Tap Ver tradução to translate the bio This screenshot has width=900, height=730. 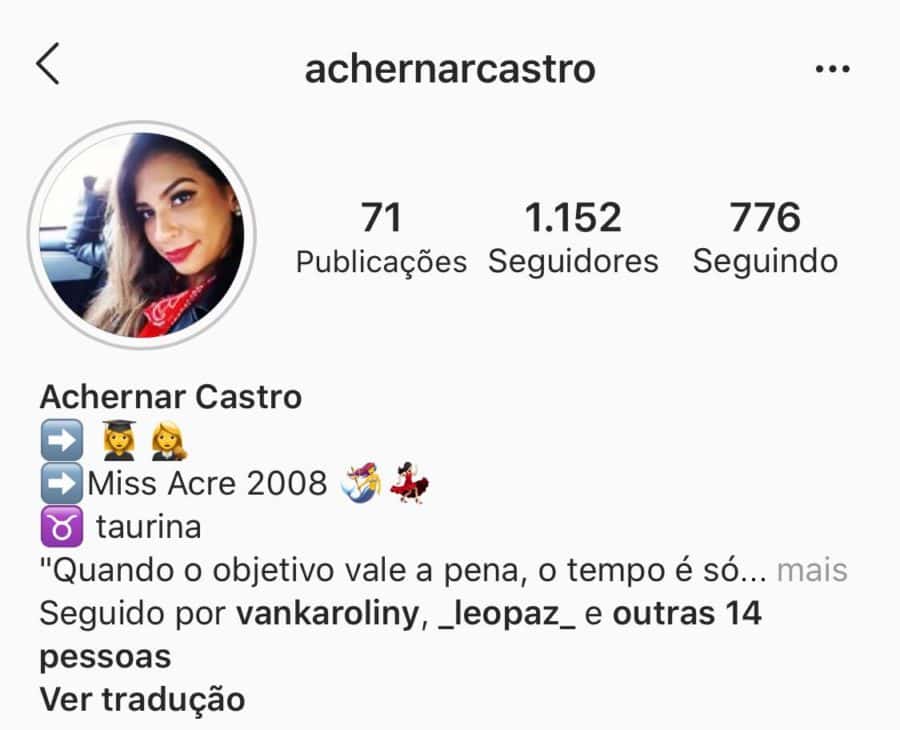click(x=142, y=699)
